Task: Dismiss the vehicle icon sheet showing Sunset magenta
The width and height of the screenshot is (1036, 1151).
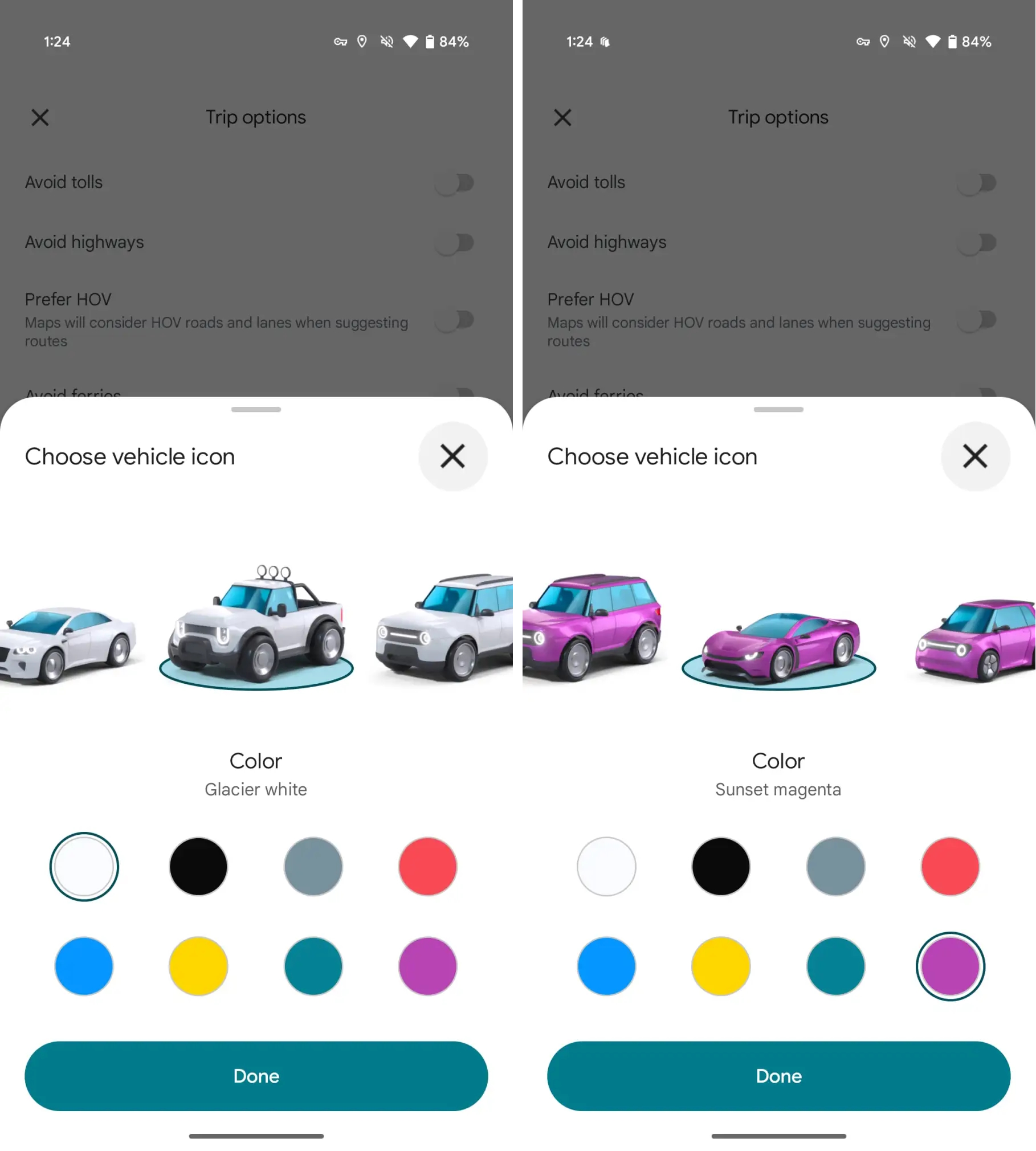Action: pyautogui.click(x=976, y=456)
